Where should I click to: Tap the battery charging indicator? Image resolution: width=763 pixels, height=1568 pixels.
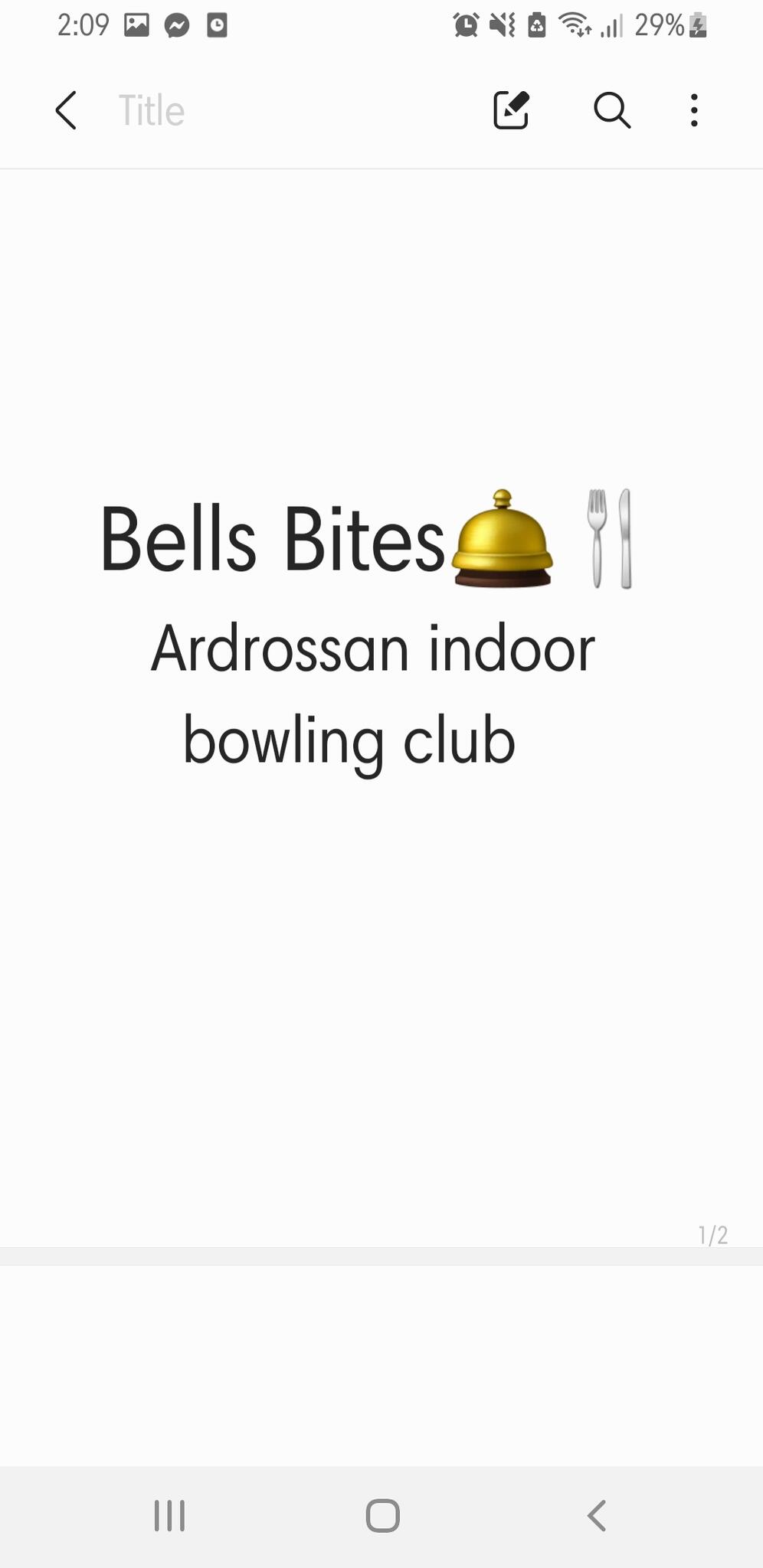tap(698, 25)
